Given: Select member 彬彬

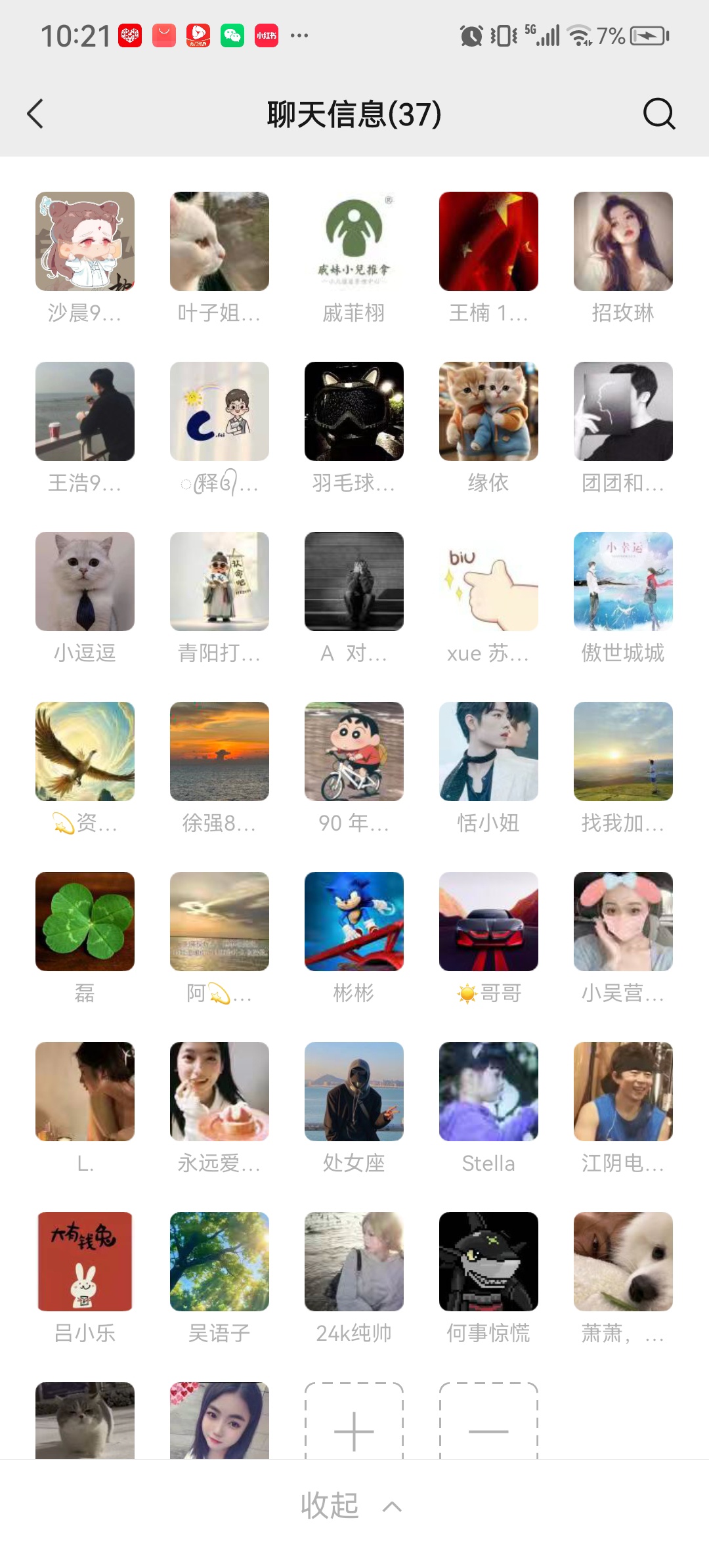Looking at the screenshot, I should point(354,922).
